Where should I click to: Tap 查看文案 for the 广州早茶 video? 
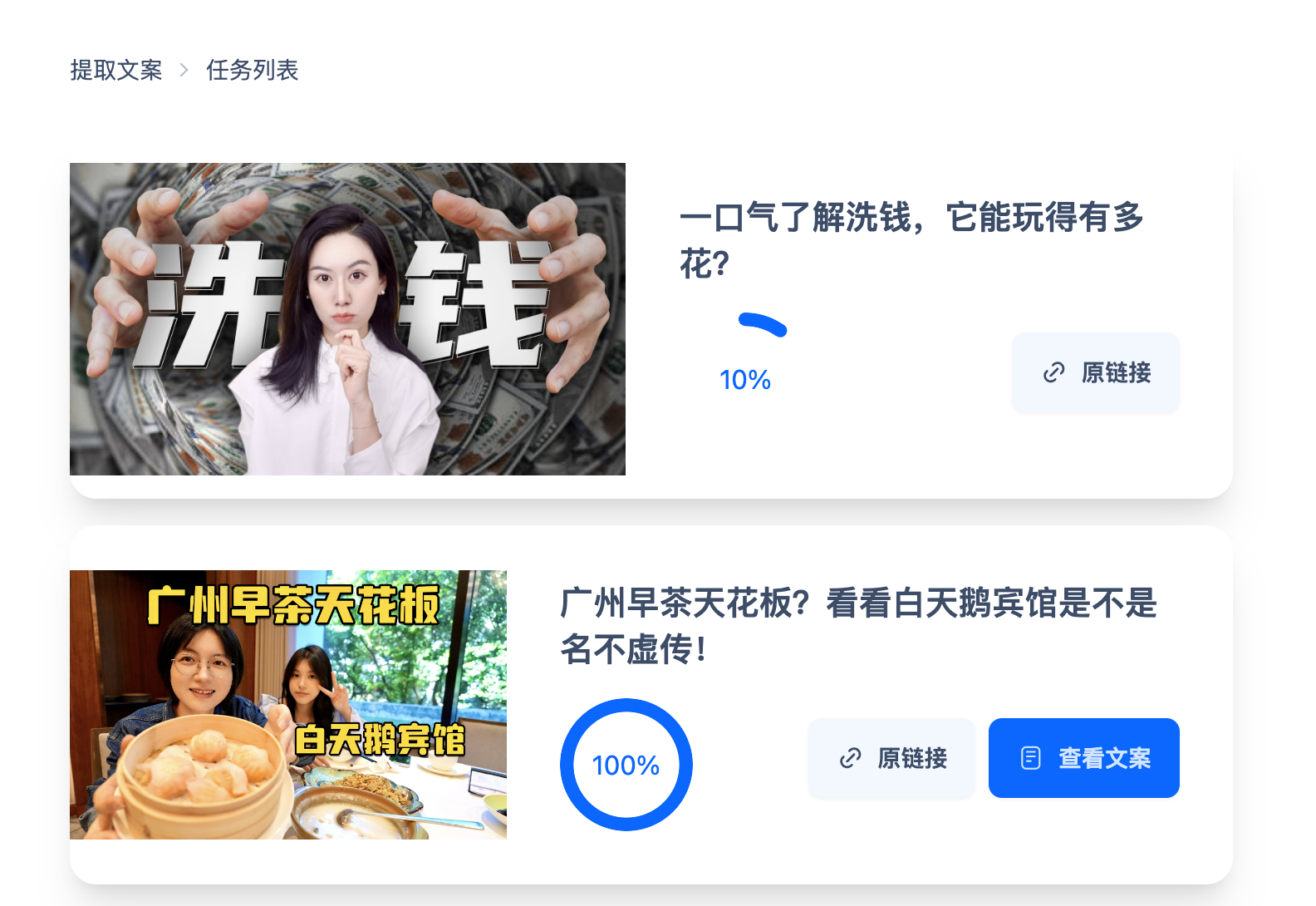click(x=1083, y=759)
